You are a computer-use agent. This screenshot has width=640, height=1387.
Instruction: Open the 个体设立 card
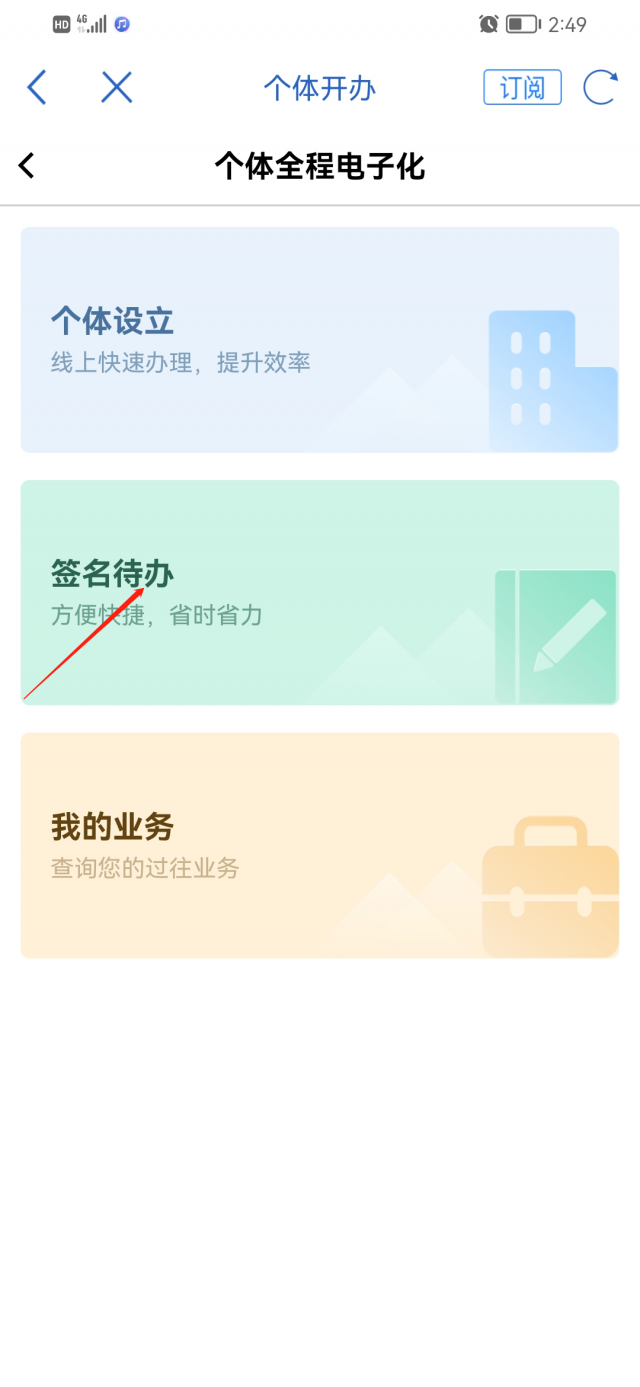coord(320,340)
